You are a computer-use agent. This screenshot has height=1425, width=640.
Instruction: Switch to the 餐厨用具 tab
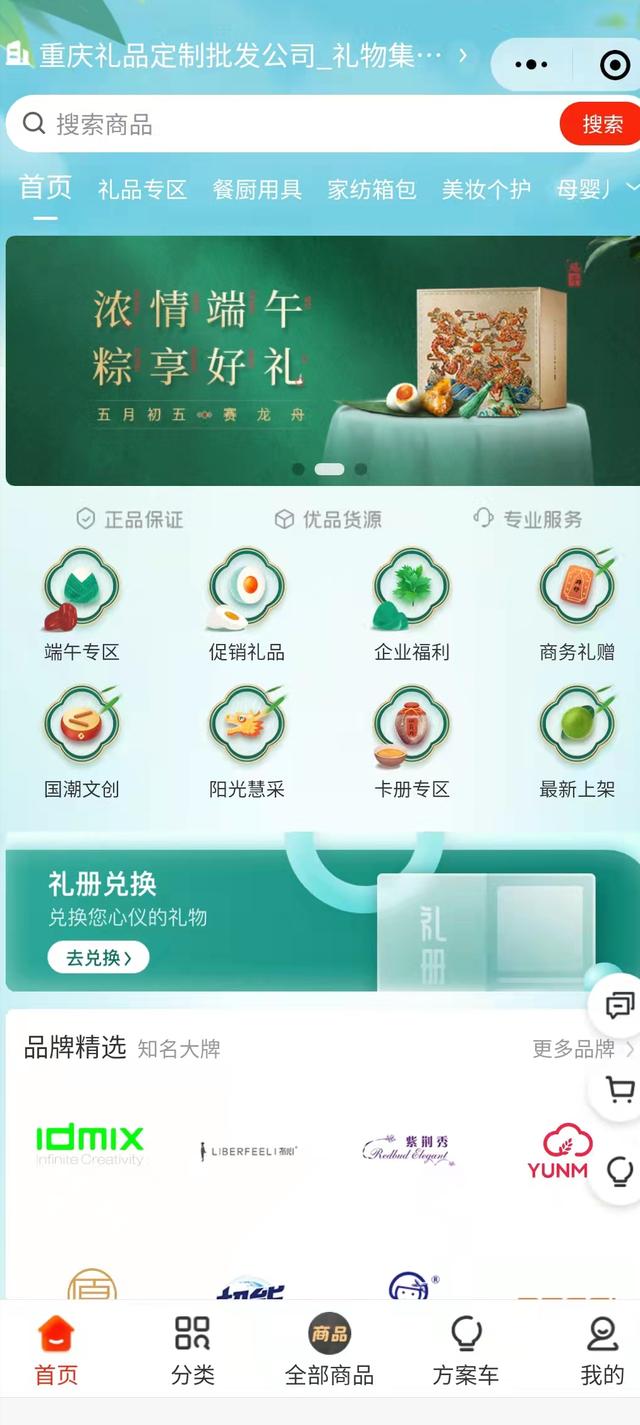(257, 189)
